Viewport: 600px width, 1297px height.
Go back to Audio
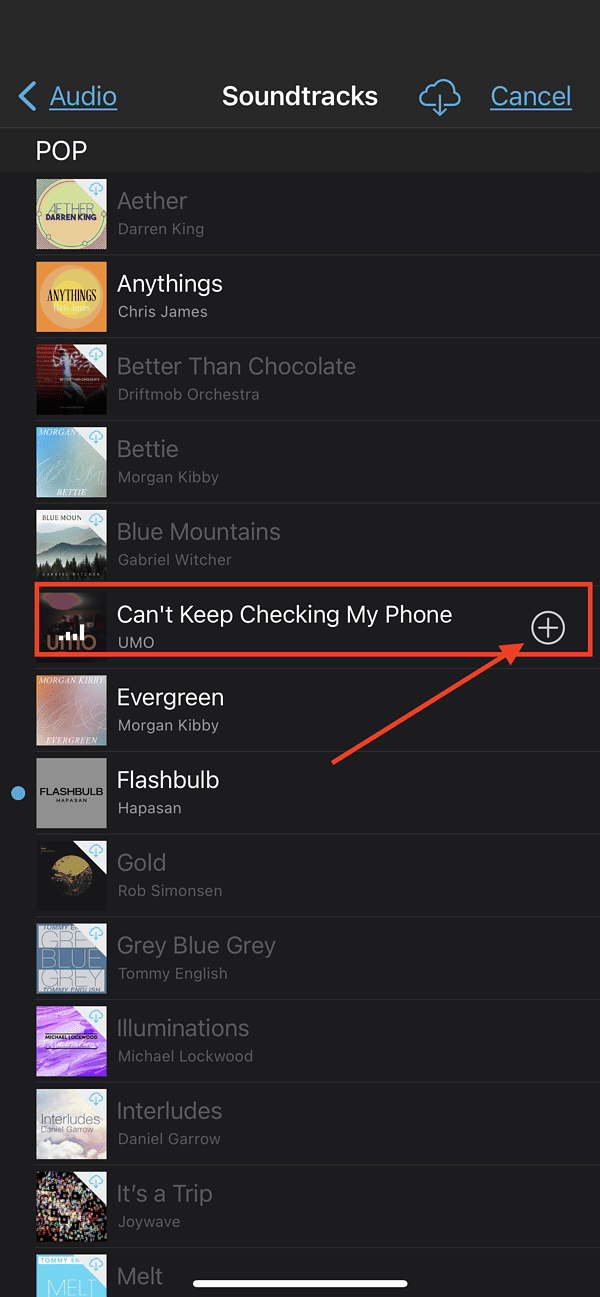pos(68,96)
